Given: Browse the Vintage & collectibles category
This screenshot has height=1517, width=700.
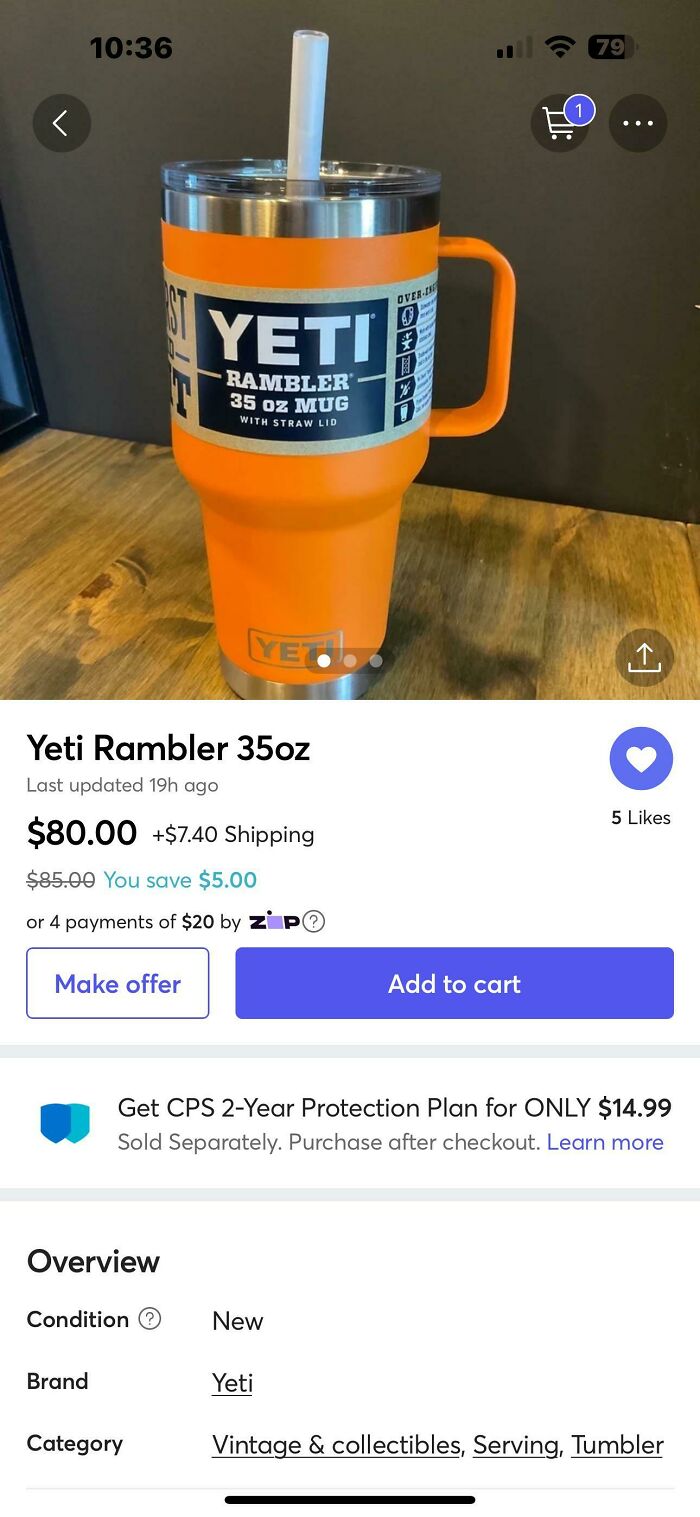Looking at the screenshot, I should pyautogui.click(x=336, y=1445).
